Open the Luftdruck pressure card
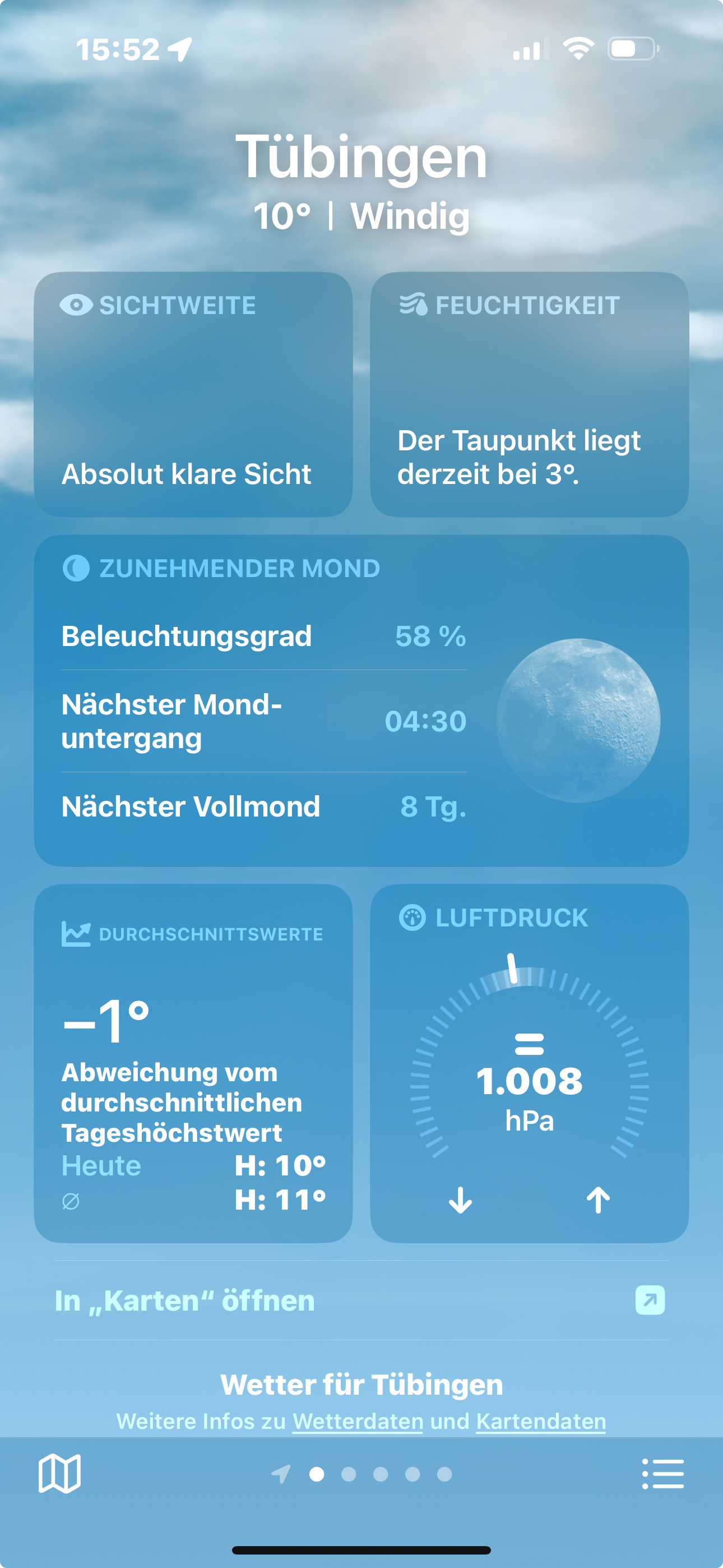Viewport: 723px width, 1568px height. pos(529,1063)
